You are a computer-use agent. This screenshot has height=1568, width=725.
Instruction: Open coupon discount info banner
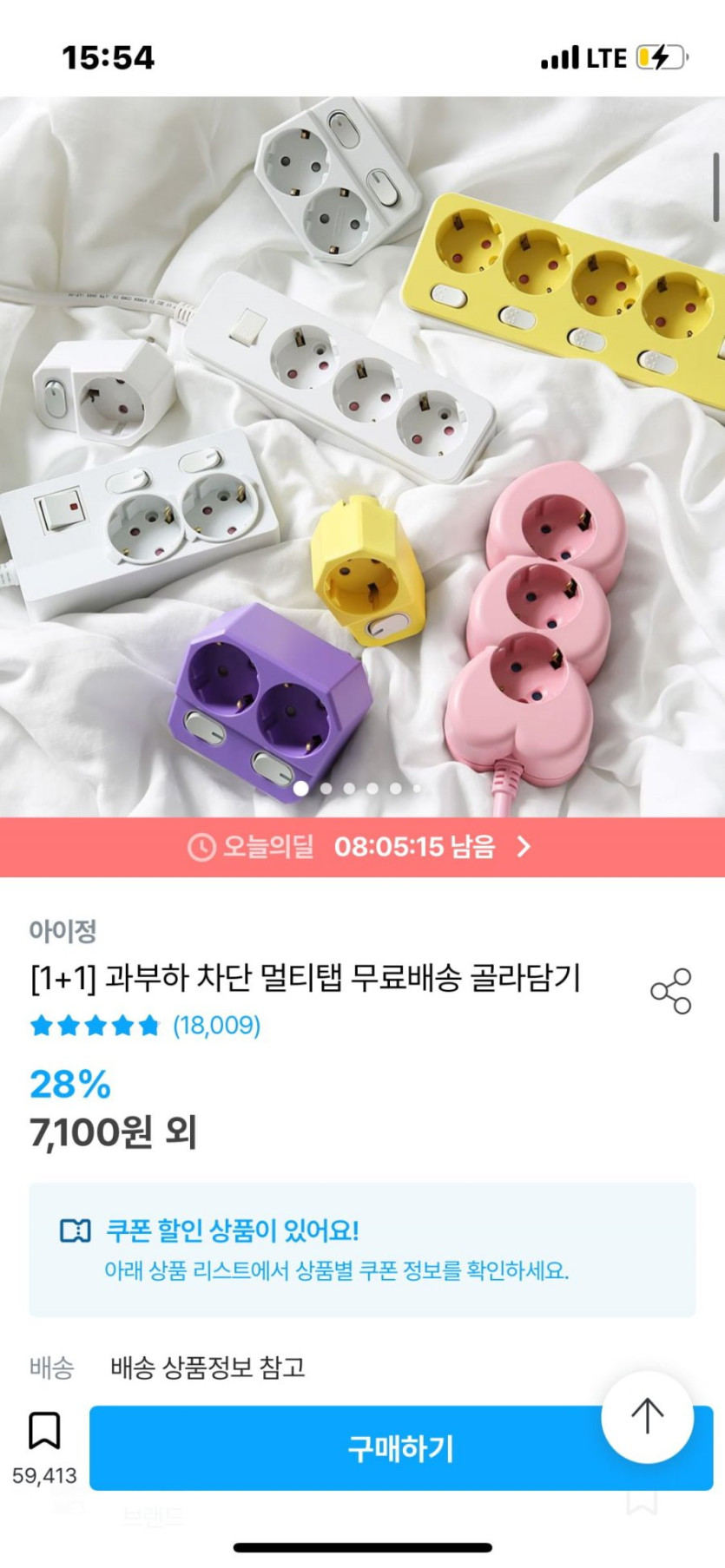[x=362, y=1250]
